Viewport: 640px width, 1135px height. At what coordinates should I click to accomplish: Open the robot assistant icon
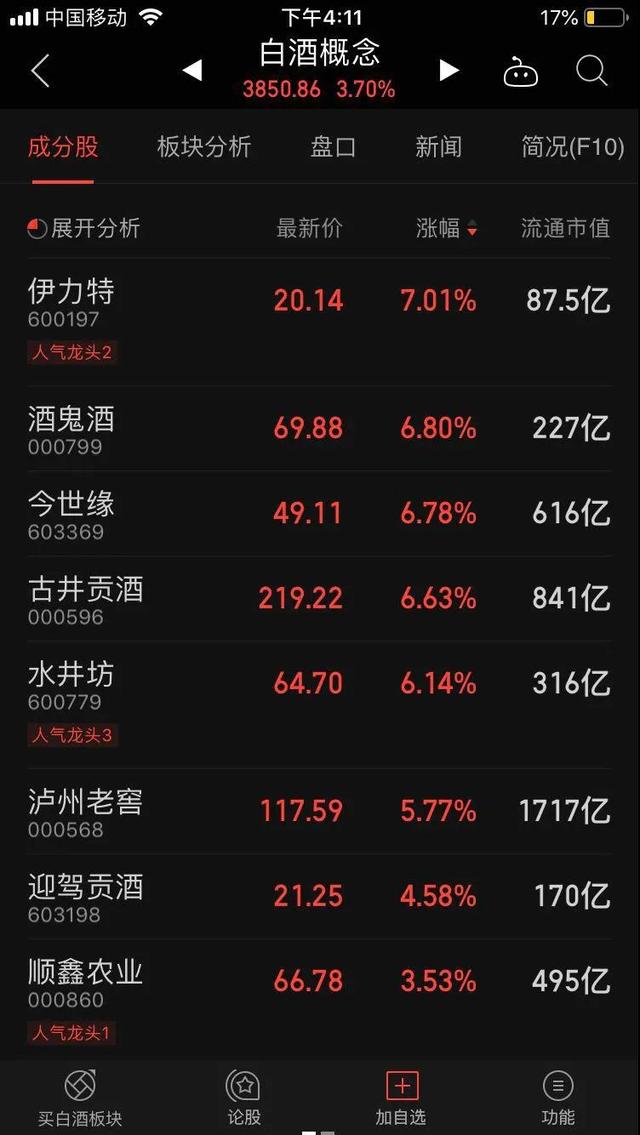[x=521, y=72]
